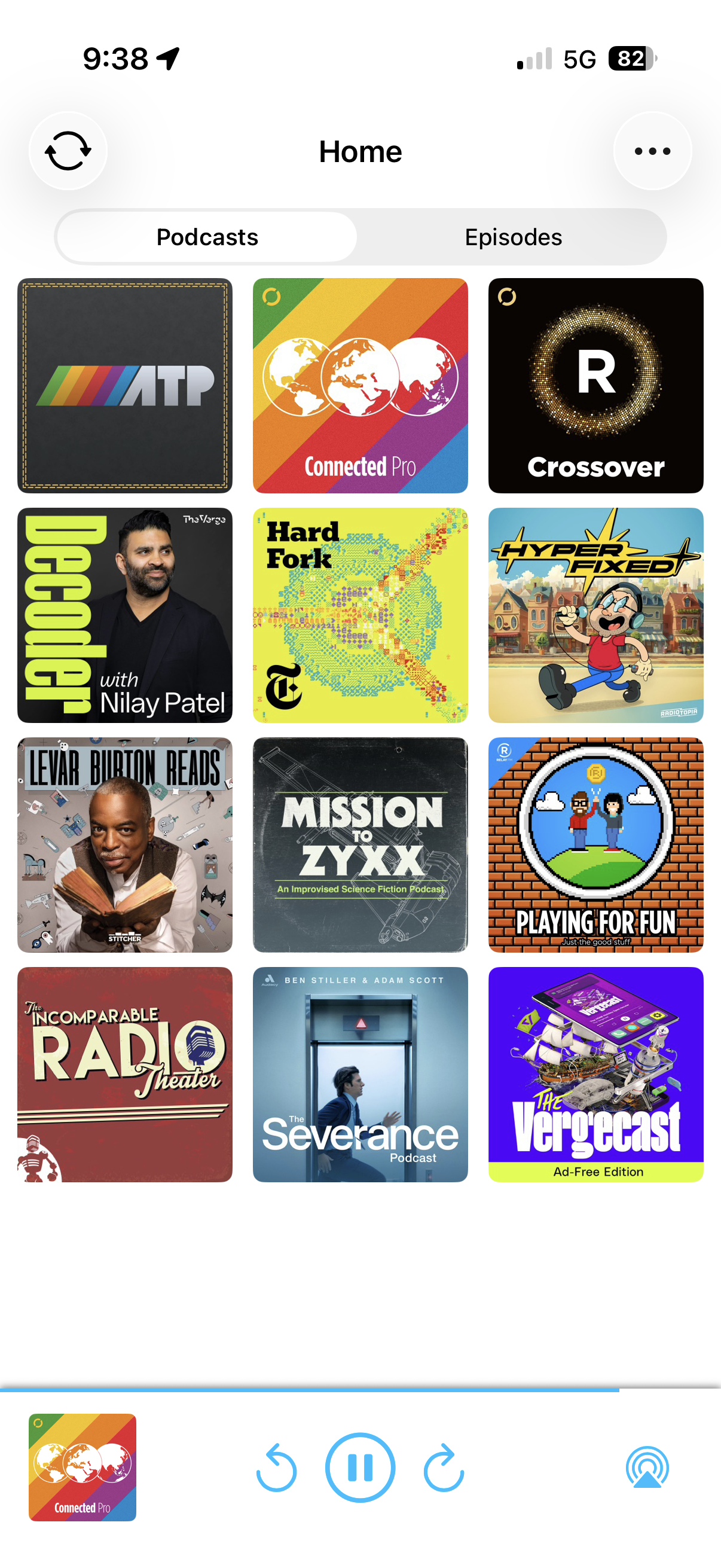The image size is (721, 1568).
Task: Open the Crossover podcast
Action: pos(595,385)
